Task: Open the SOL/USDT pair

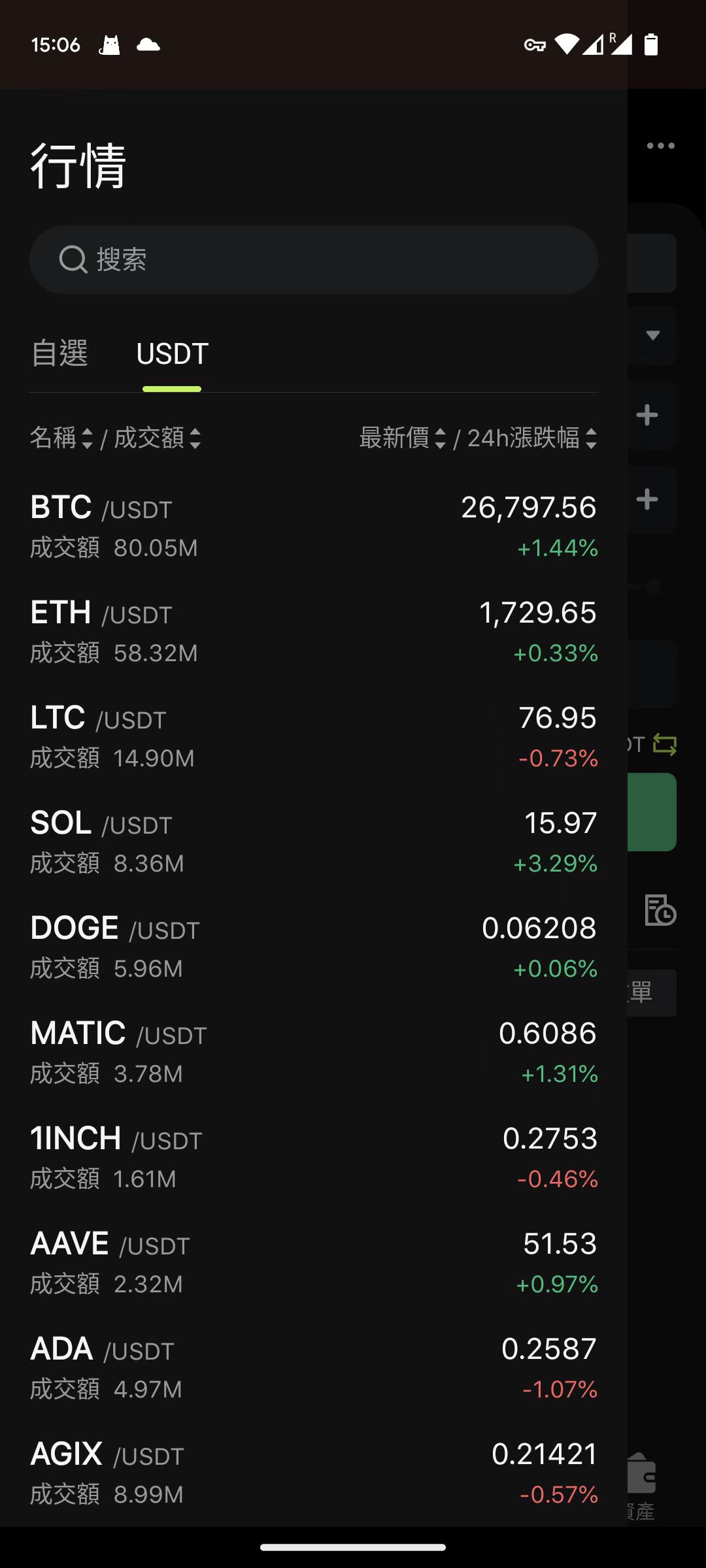Action: click(x=314, y=842)
